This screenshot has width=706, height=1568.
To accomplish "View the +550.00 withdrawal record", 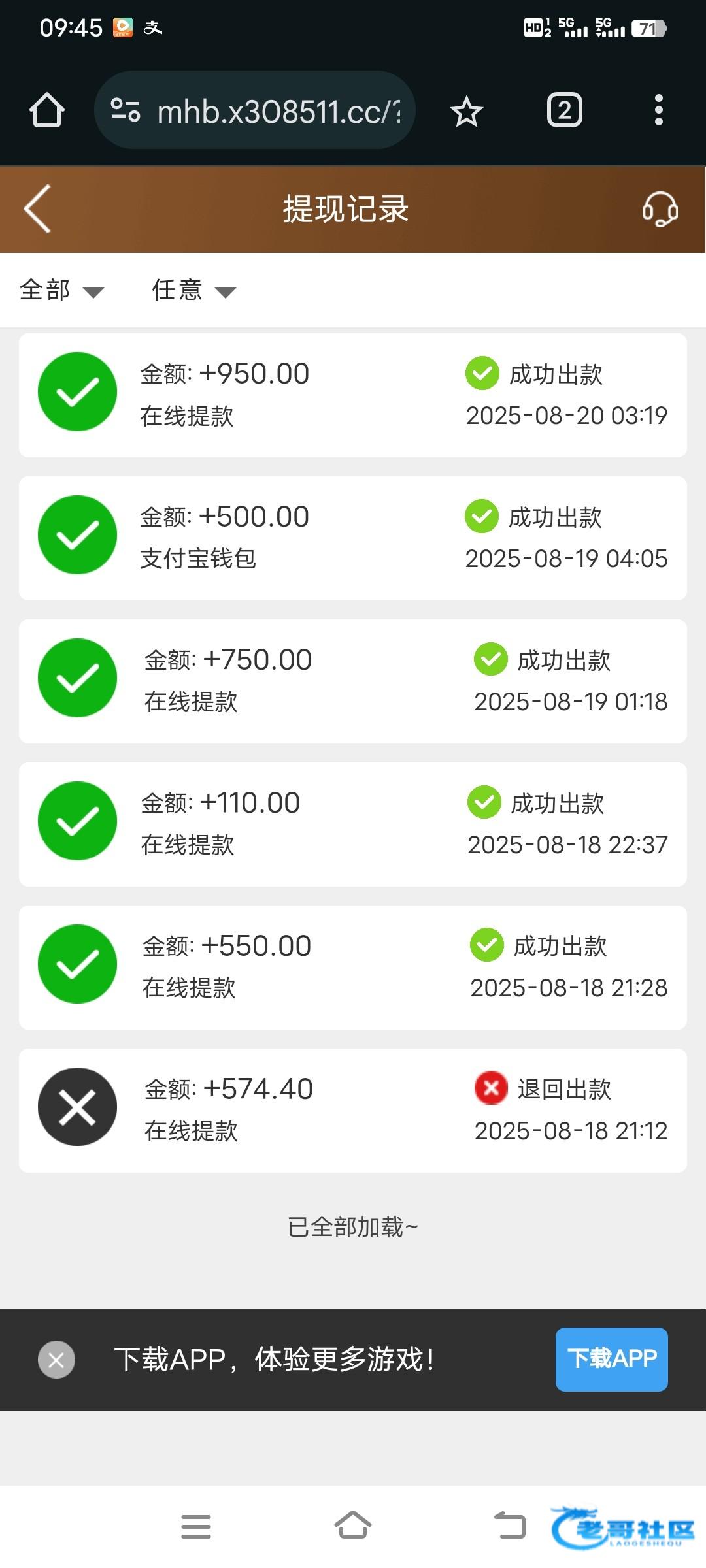I will [353, 968].
